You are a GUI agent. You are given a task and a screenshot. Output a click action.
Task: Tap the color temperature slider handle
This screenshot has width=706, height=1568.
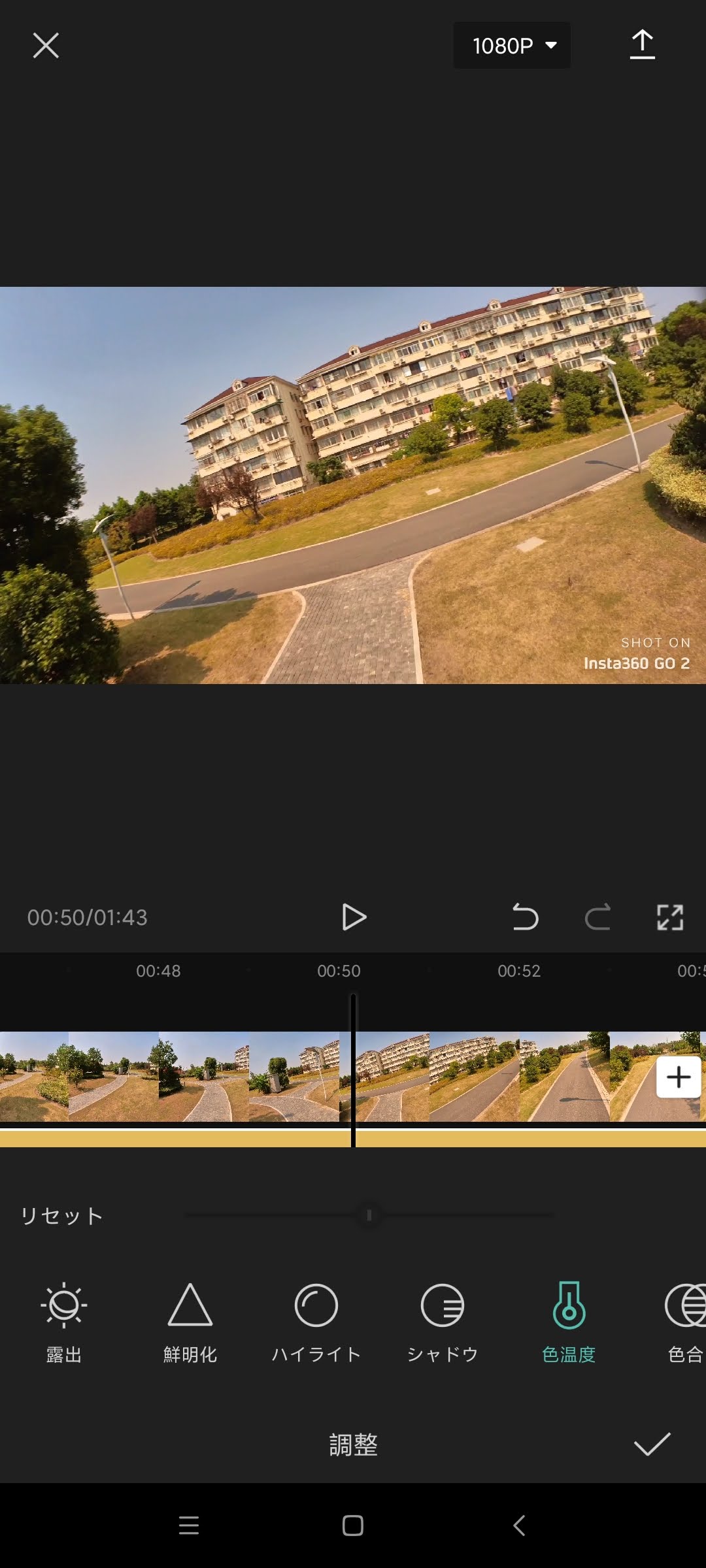point(369,1215)
